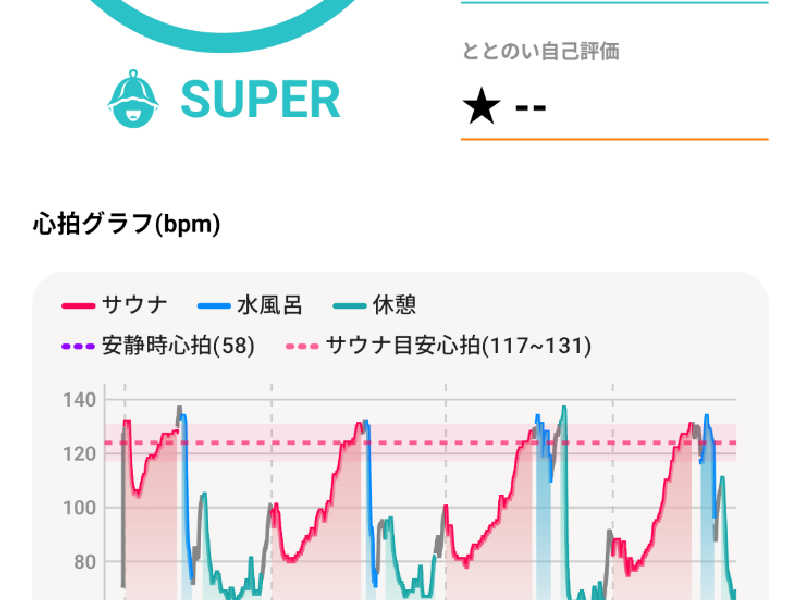The width and height of the screenshot is (800, 600).
Task: Set the ととのい自己評価 star rating
Action: pos(505,107)
